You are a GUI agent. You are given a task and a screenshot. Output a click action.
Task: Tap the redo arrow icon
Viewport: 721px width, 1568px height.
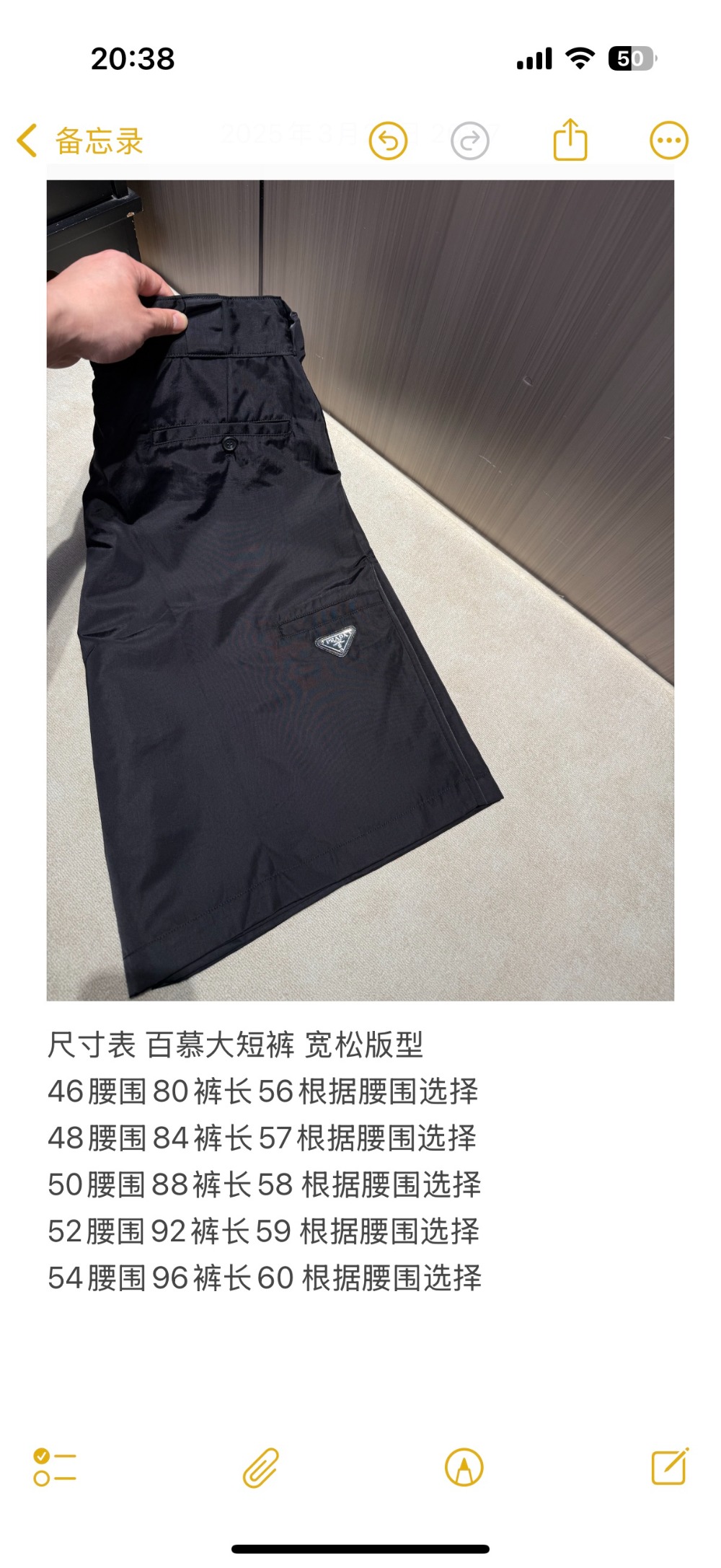click(x=469, y=141)
